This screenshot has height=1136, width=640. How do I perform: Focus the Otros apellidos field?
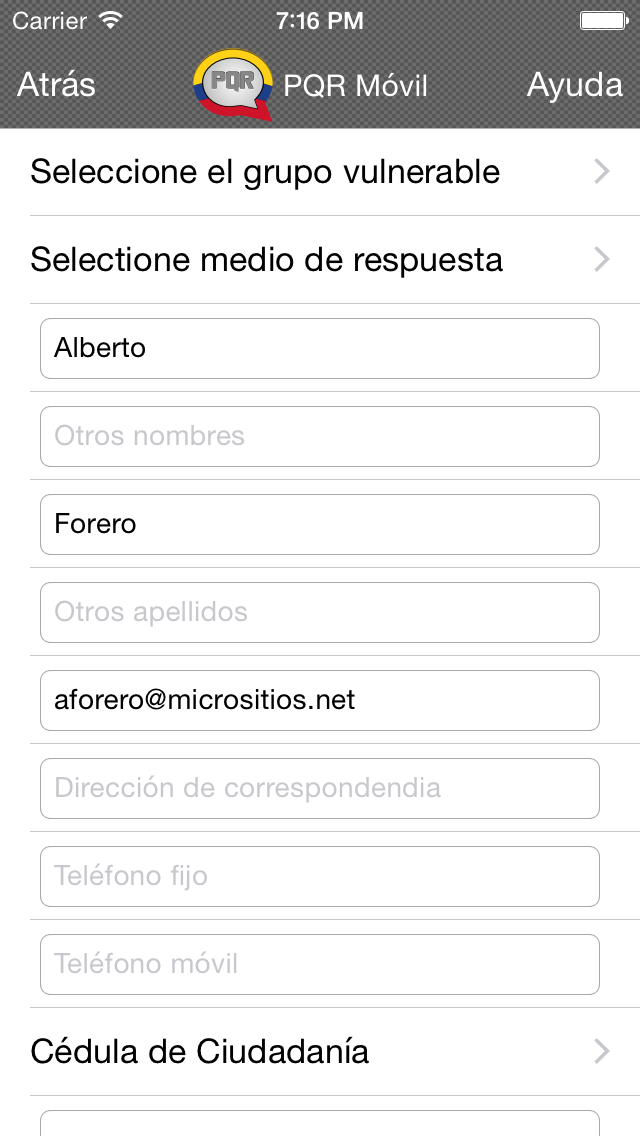coord(320,612)
